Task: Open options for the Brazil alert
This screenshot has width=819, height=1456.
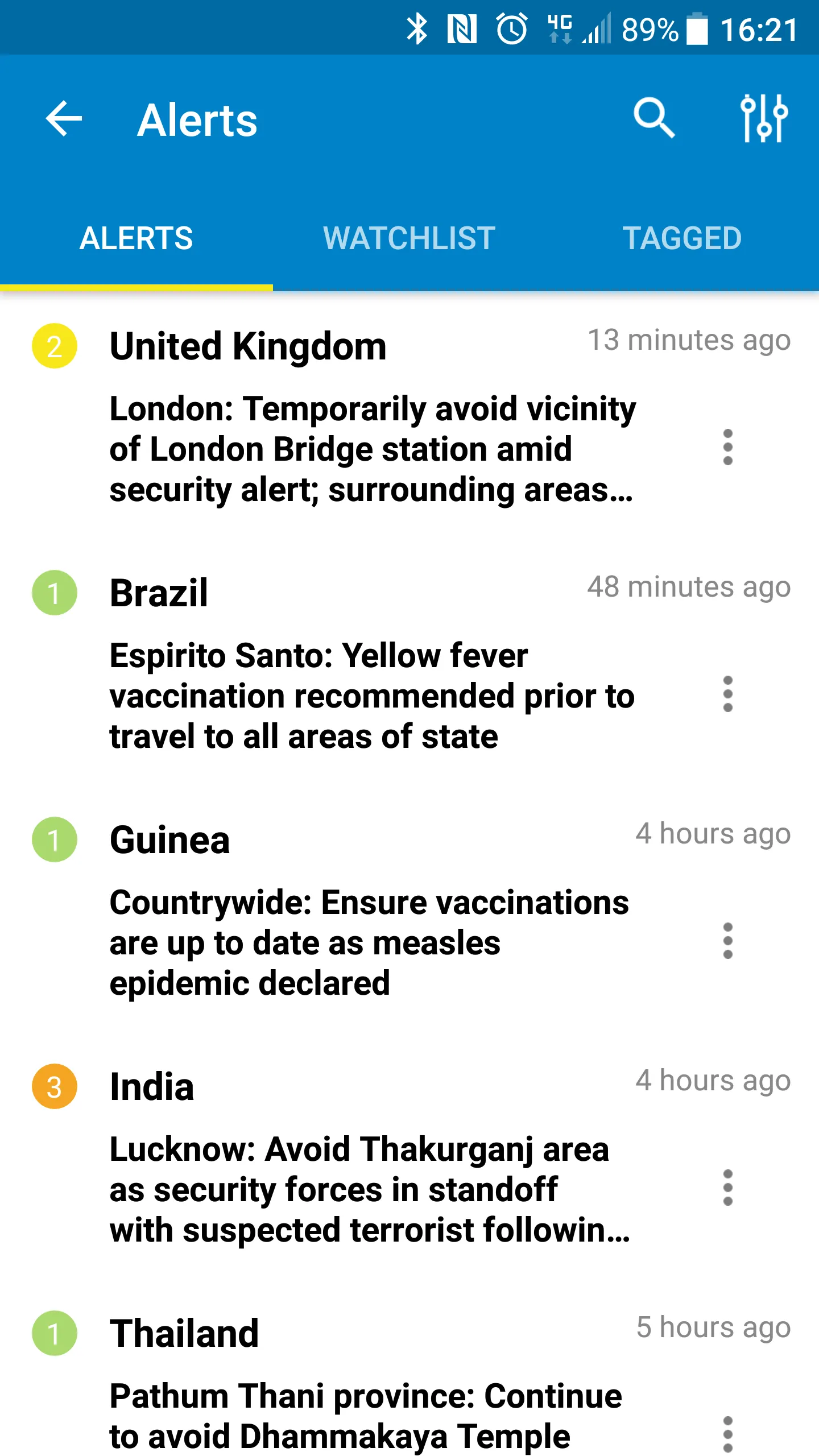Action: (727, 694)
